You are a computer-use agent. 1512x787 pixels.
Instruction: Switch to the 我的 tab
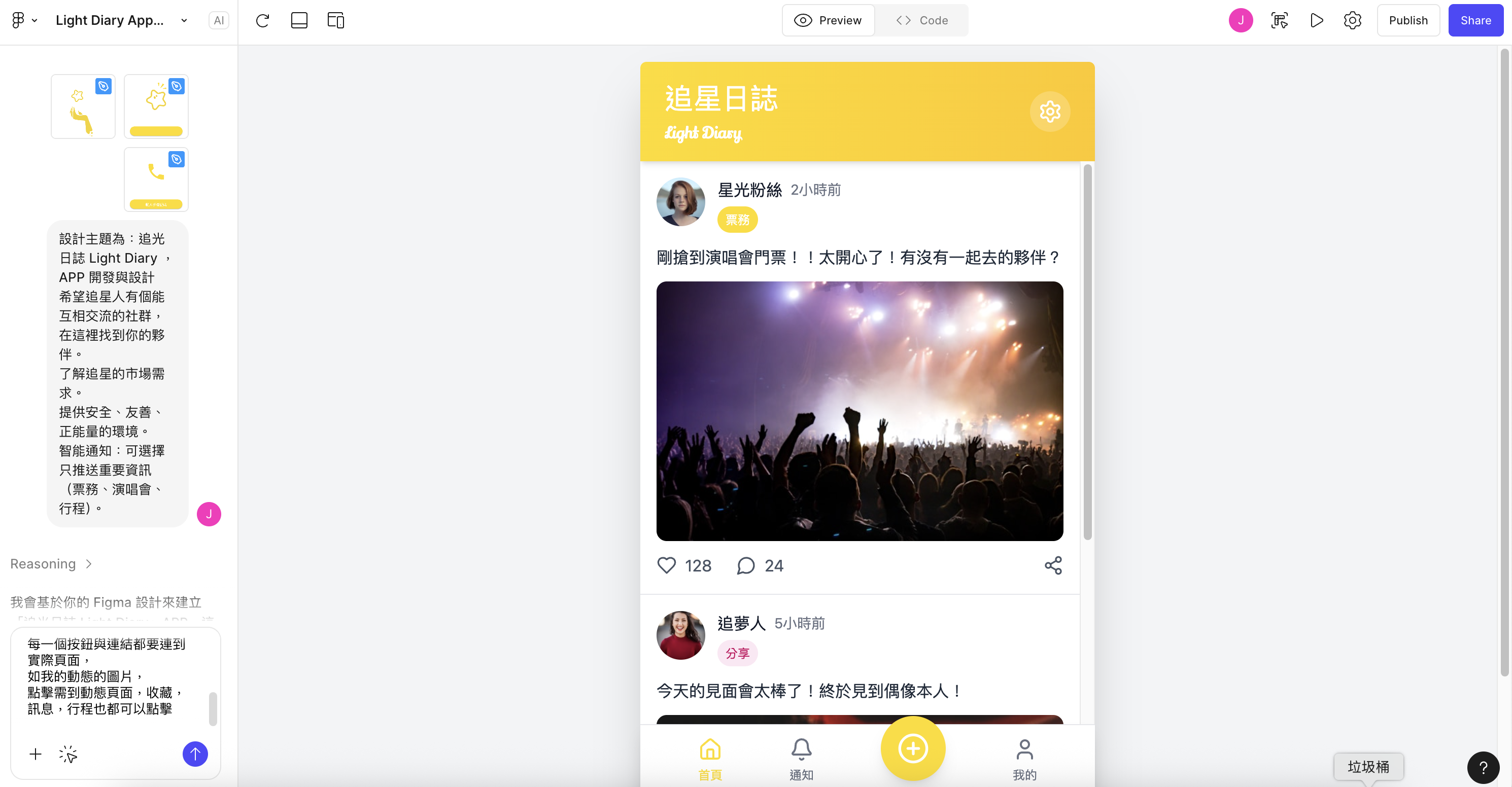pos(1024,759)
